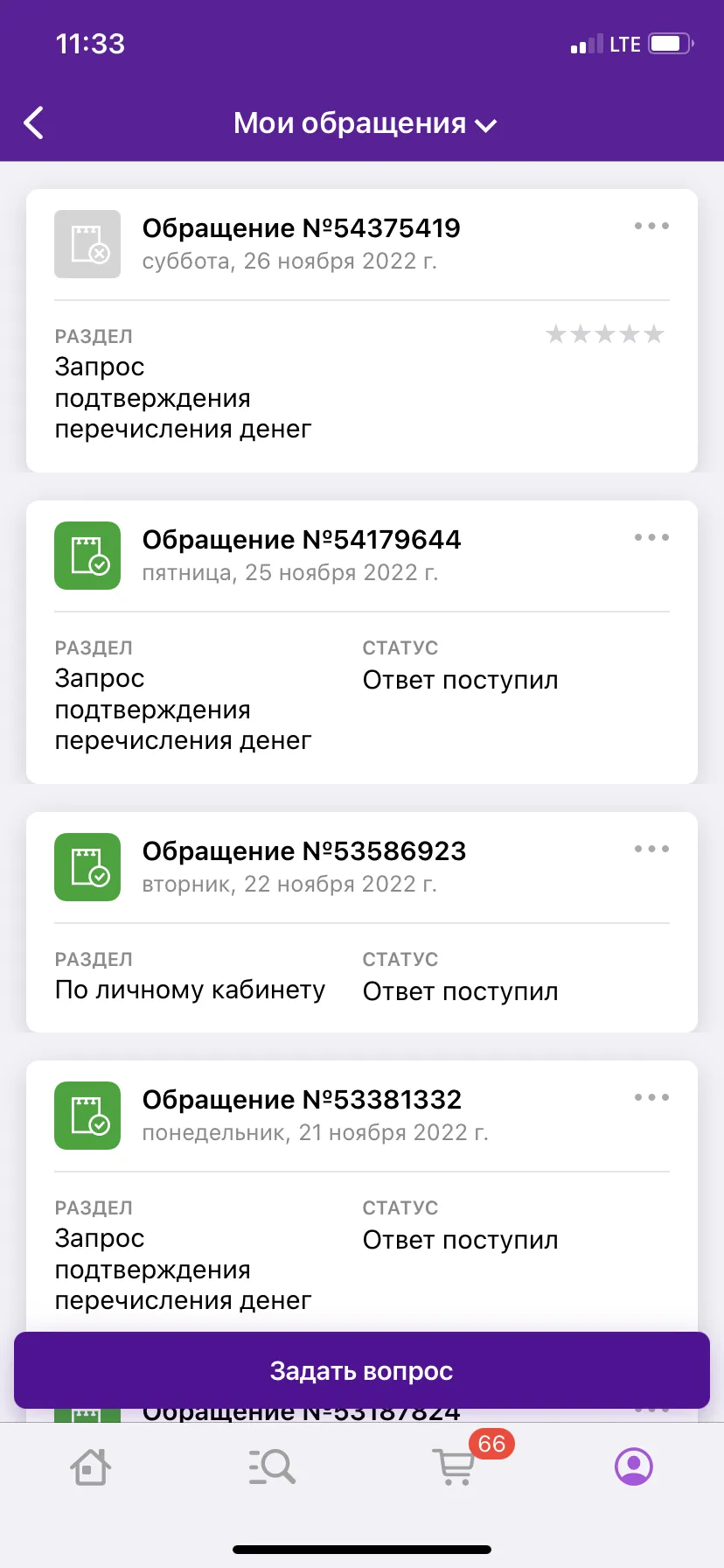Open request №54375419 card

tap(362, 331)
